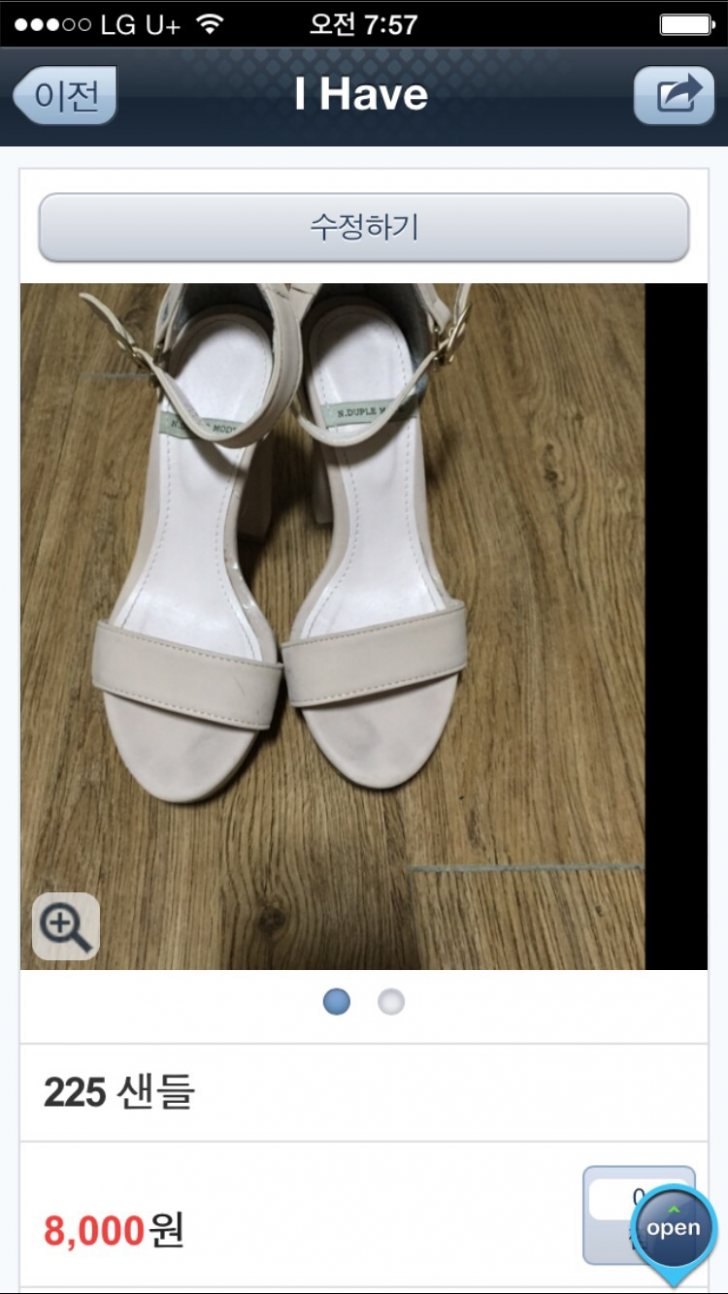Enlarge the photo with the magnifier icon

[x=66, y=927]
